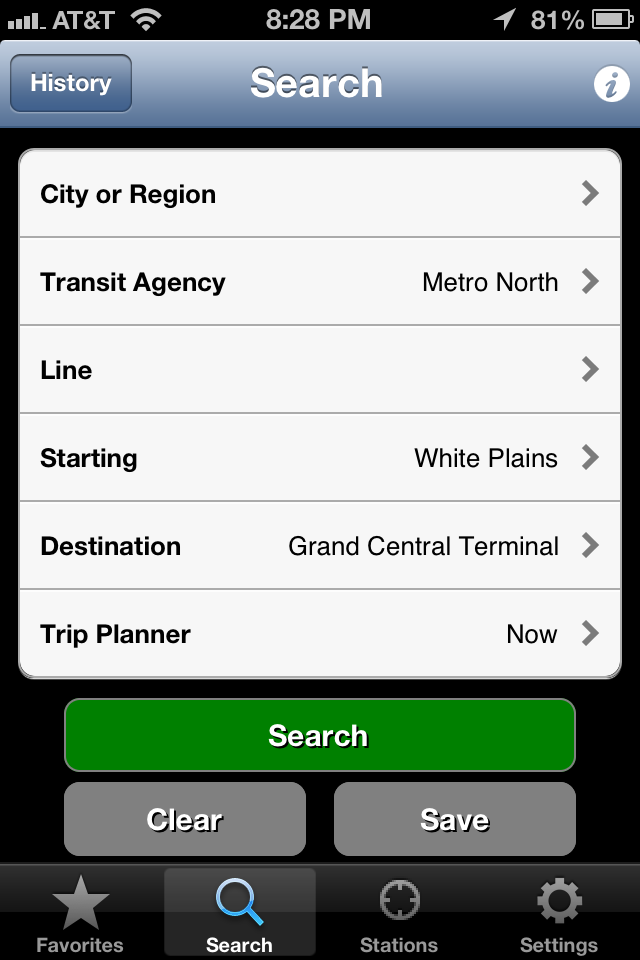Screen dimensions: 640x960
Task: Open the Trip Planner time setting
Action: tap(320, 634)
